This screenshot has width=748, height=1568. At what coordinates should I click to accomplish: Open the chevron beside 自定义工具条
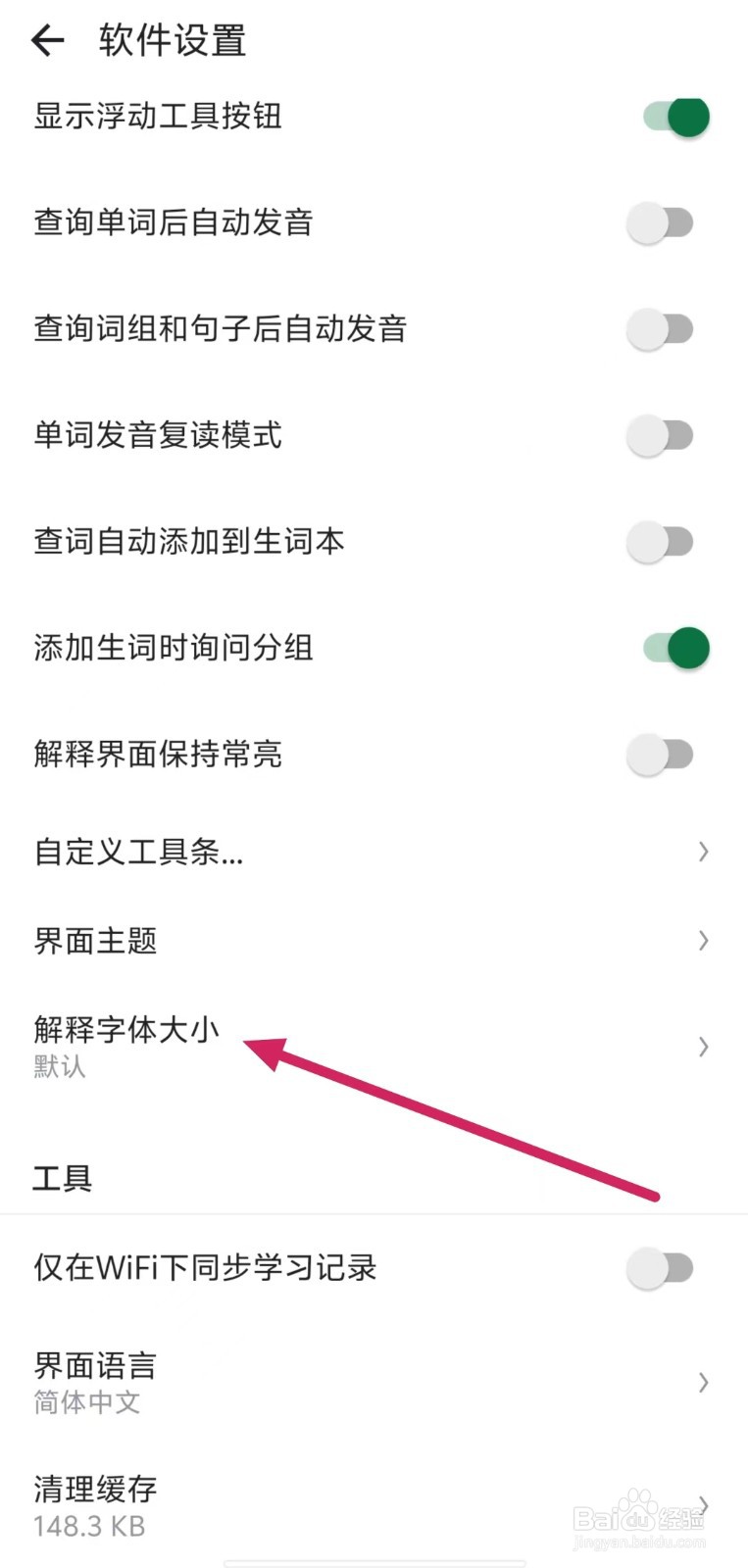[703, 852]
